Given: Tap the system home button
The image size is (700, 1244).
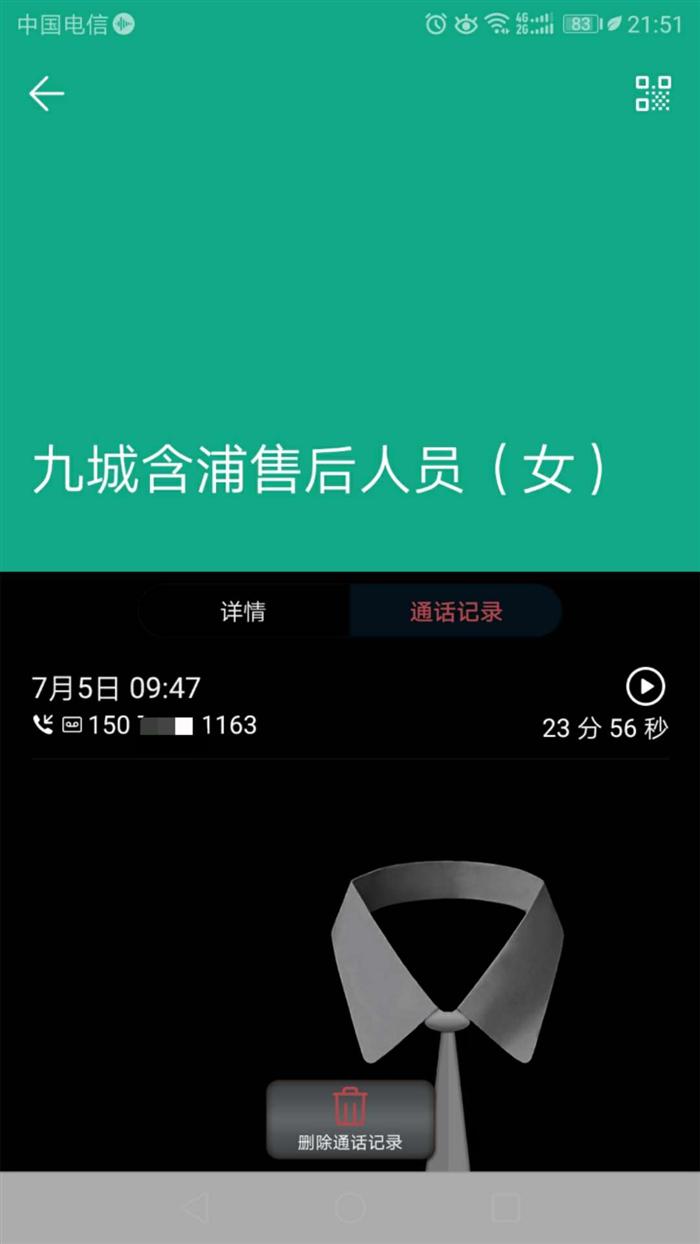Looking at the screenshot, I should tap(350, 1208).
